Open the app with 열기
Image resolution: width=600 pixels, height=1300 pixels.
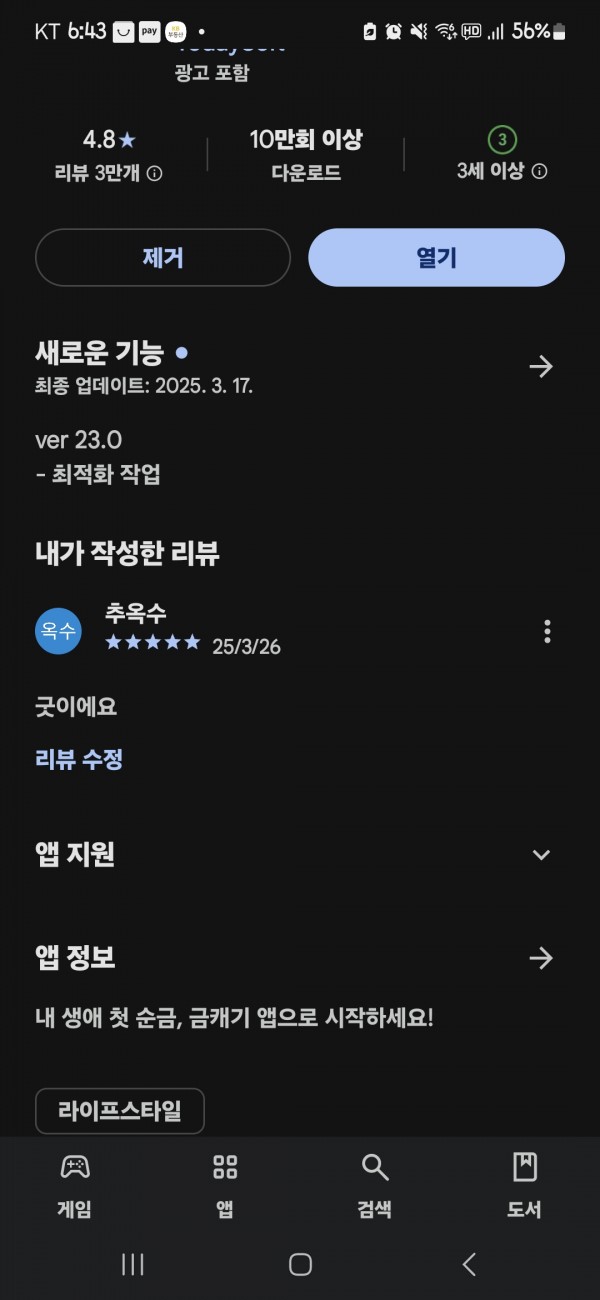click(436, 258)
